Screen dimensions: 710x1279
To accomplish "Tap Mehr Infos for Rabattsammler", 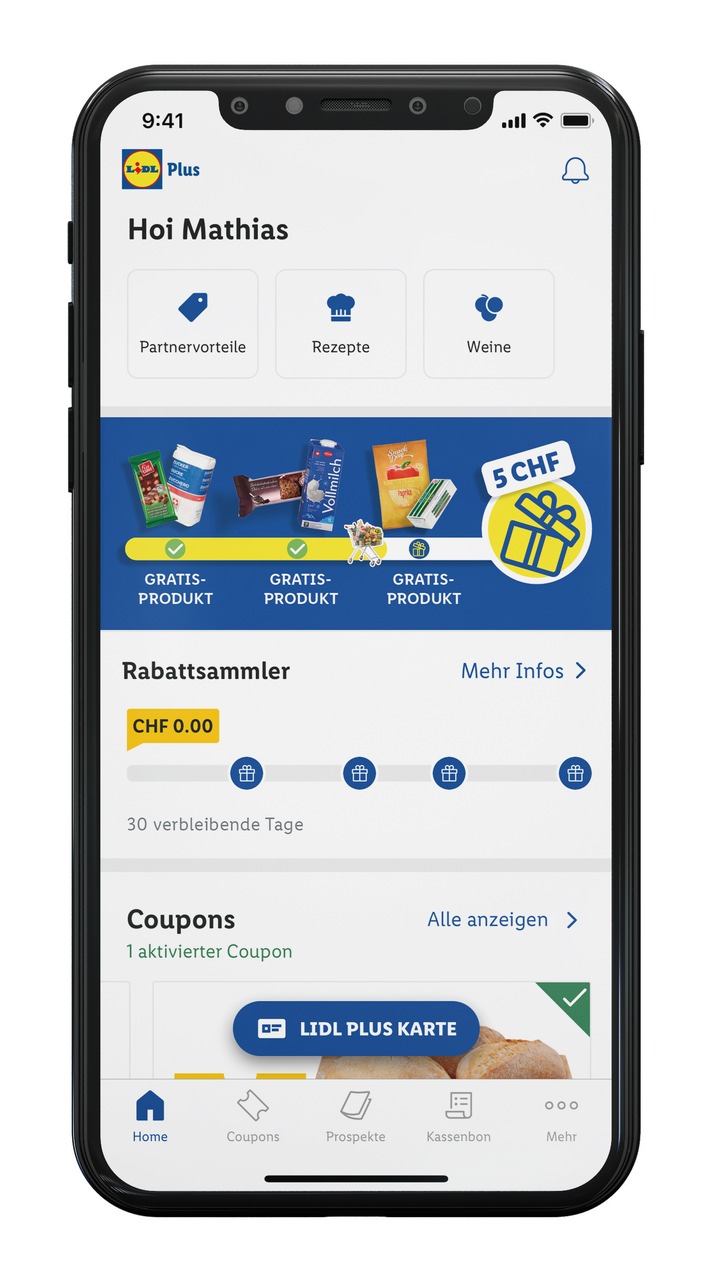I will [524, 671].
